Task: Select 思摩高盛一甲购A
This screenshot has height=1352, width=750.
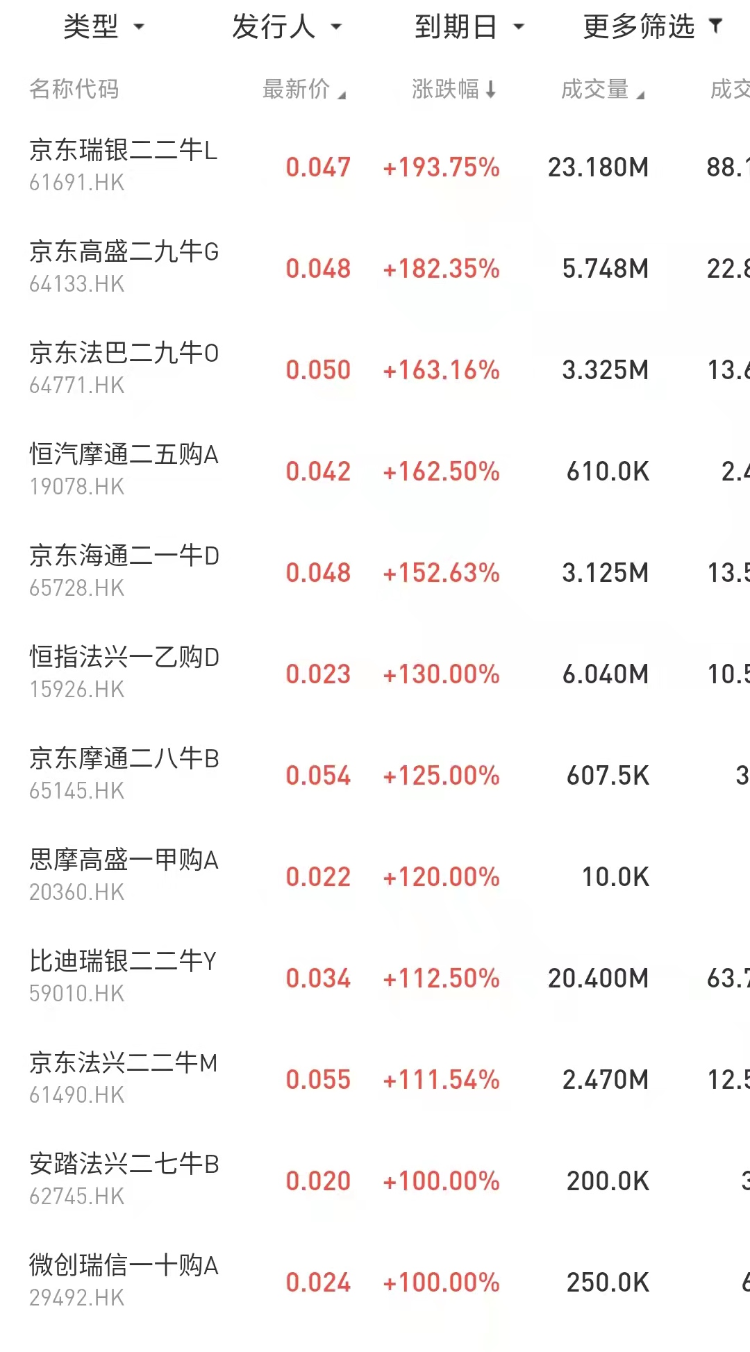Action: point(124,875)
